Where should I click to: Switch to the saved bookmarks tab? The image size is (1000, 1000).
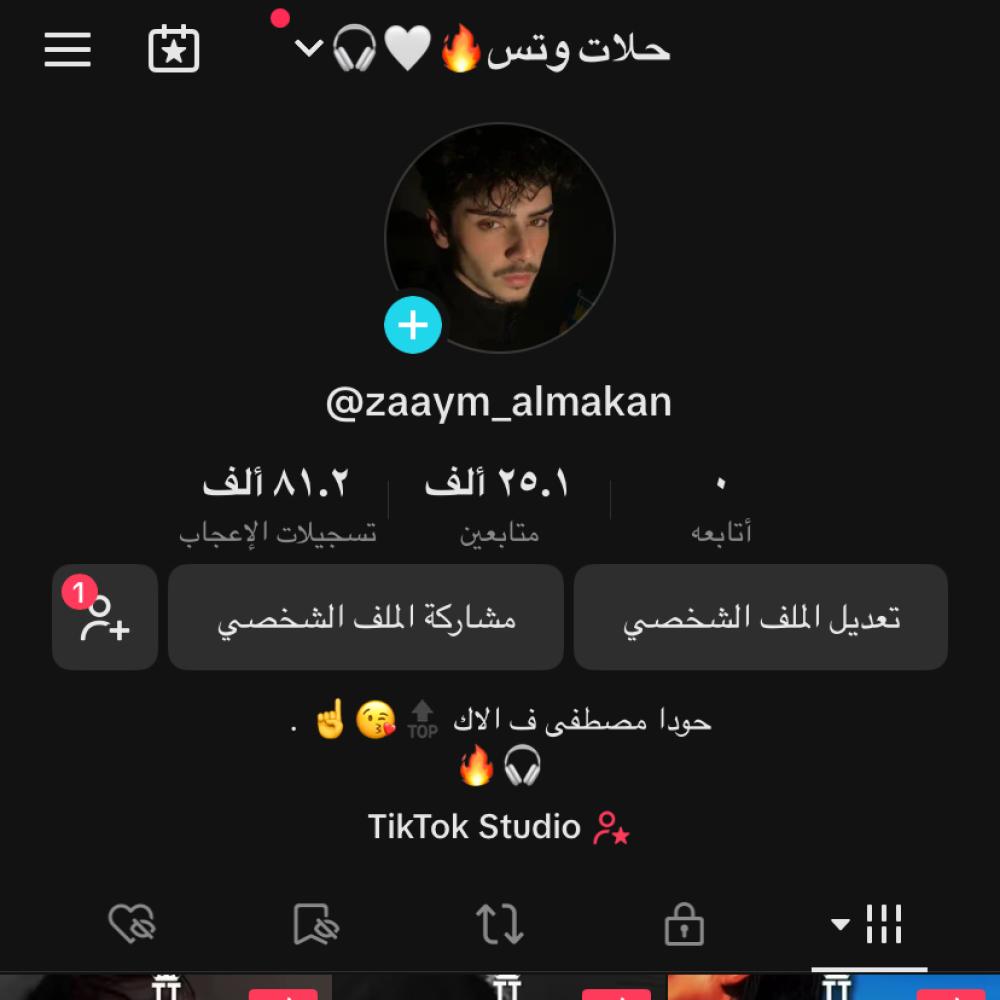click(316, 924)
